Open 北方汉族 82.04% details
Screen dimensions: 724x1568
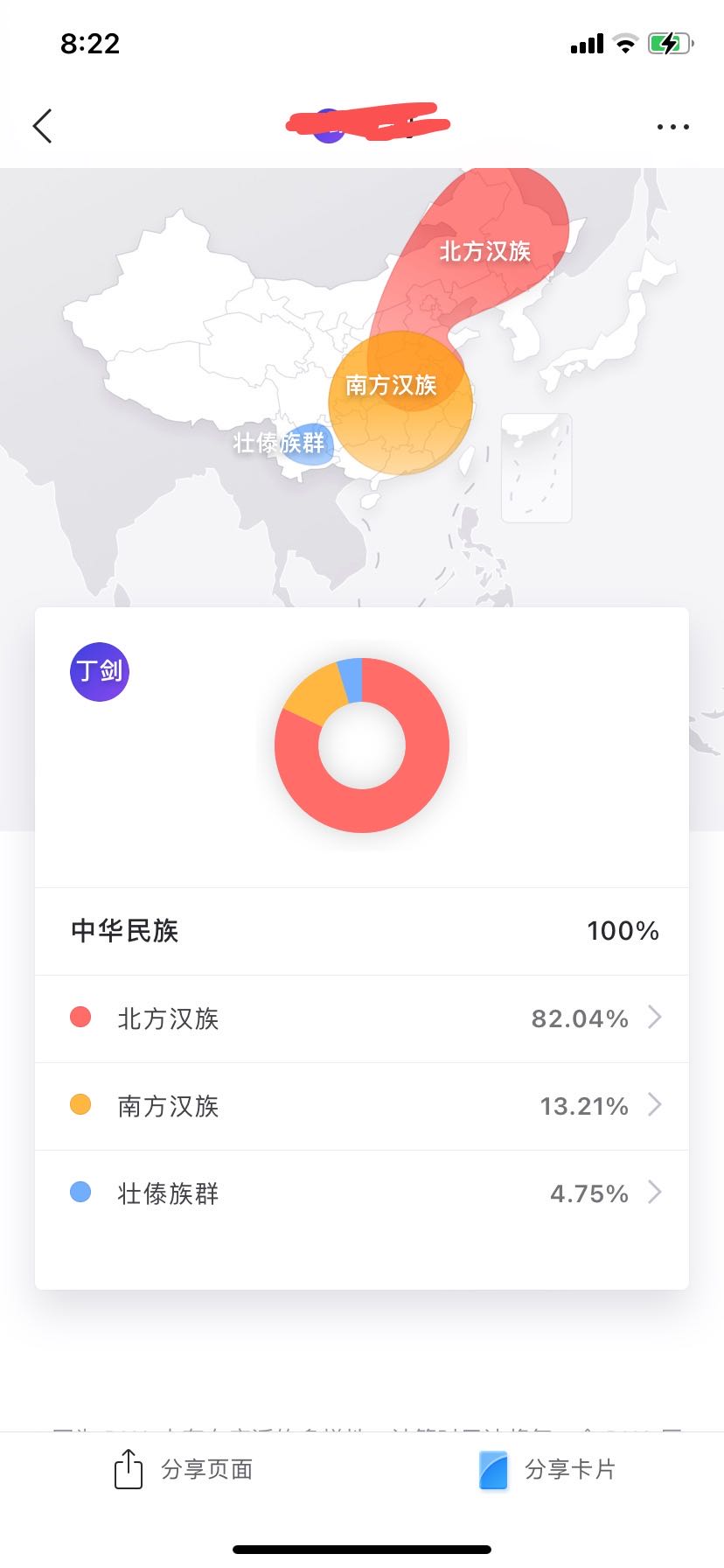362,1018
